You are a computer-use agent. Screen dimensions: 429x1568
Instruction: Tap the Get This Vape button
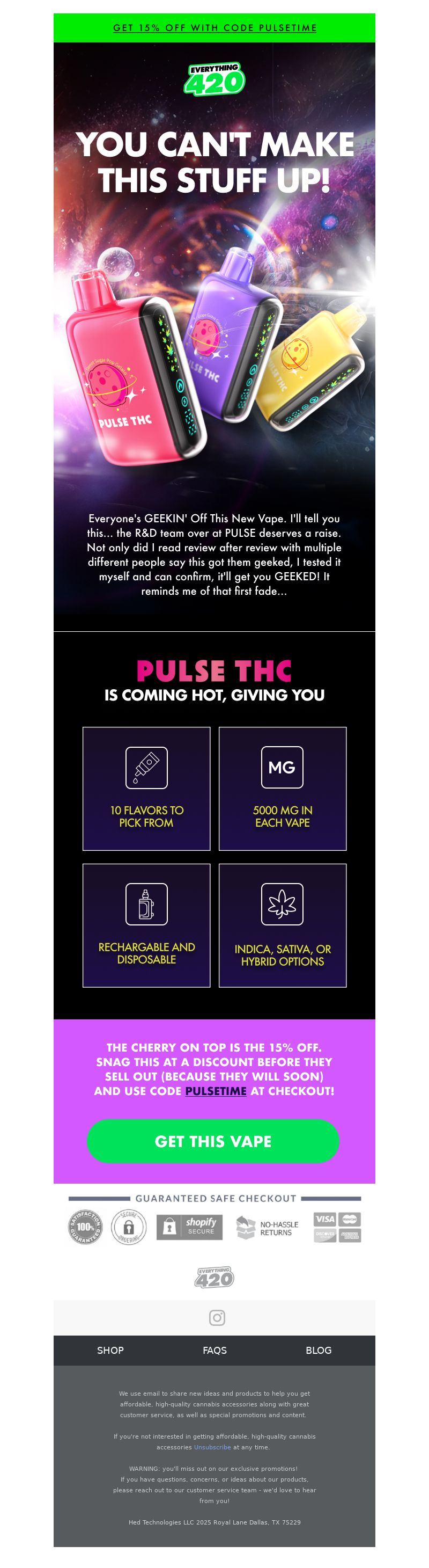[213, 1141]
